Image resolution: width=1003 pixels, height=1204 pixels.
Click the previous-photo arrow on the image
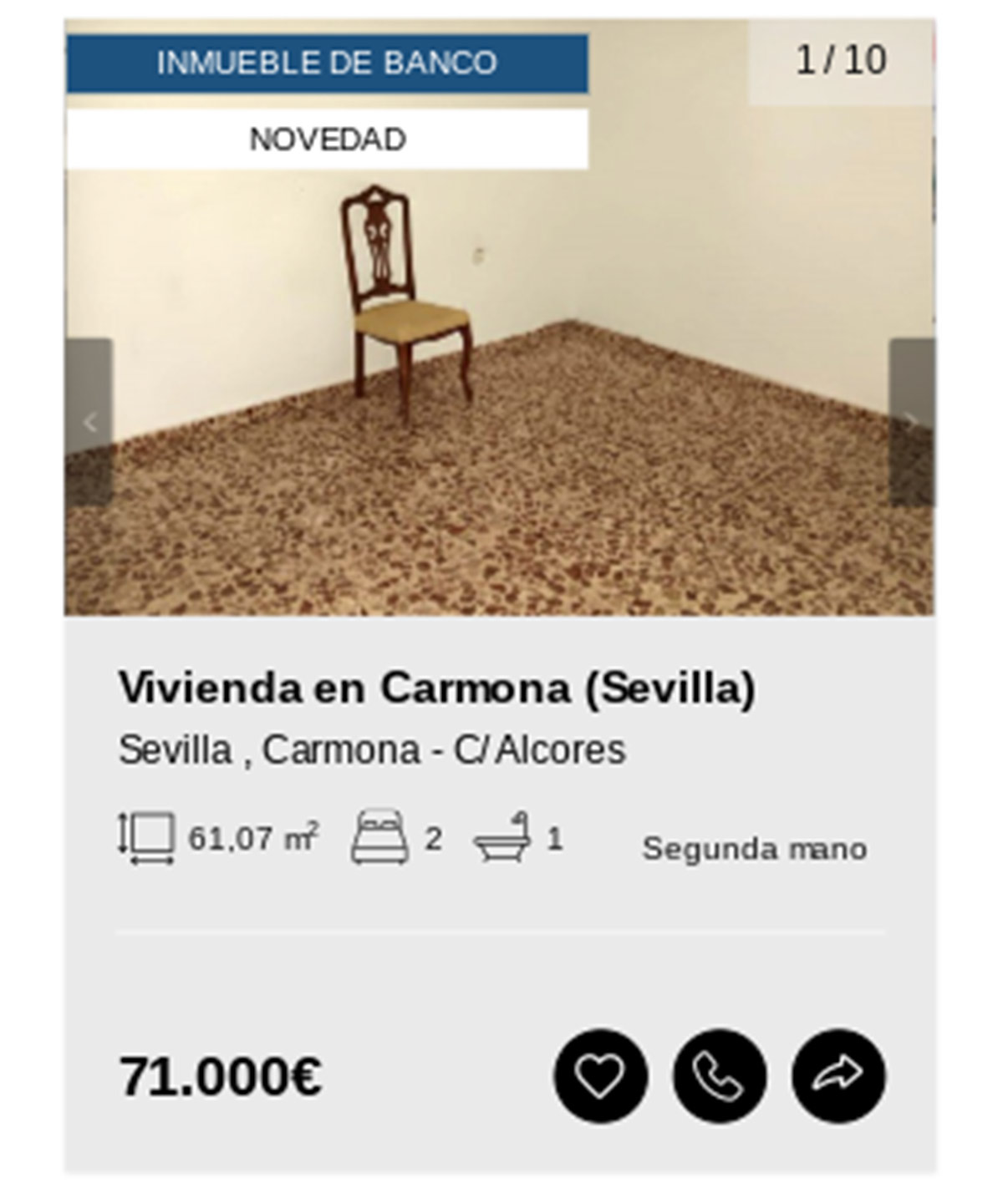pyautogui.click(x=89, y=422)
